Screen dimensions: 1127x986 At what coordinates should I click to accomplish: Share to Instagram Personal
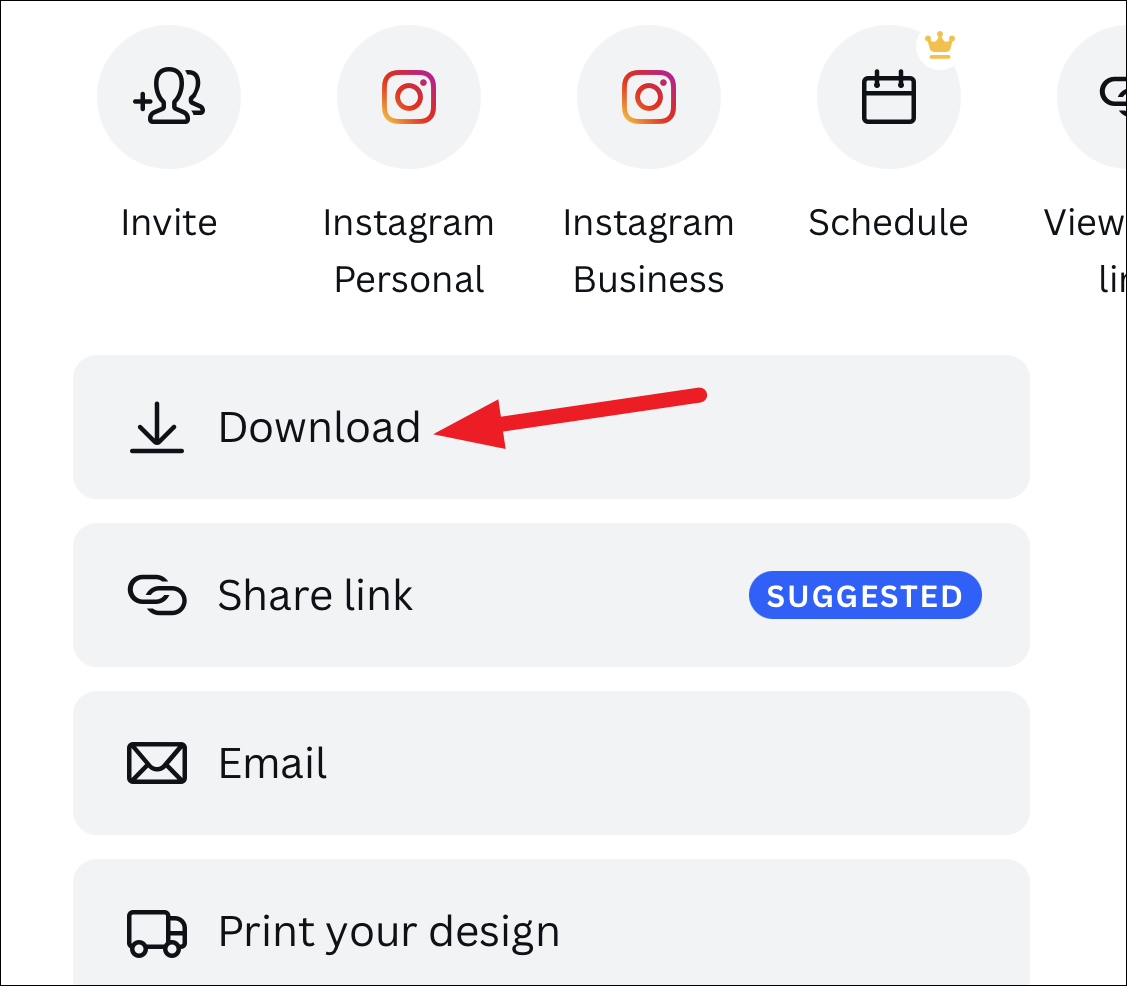(x=409, y=97)
